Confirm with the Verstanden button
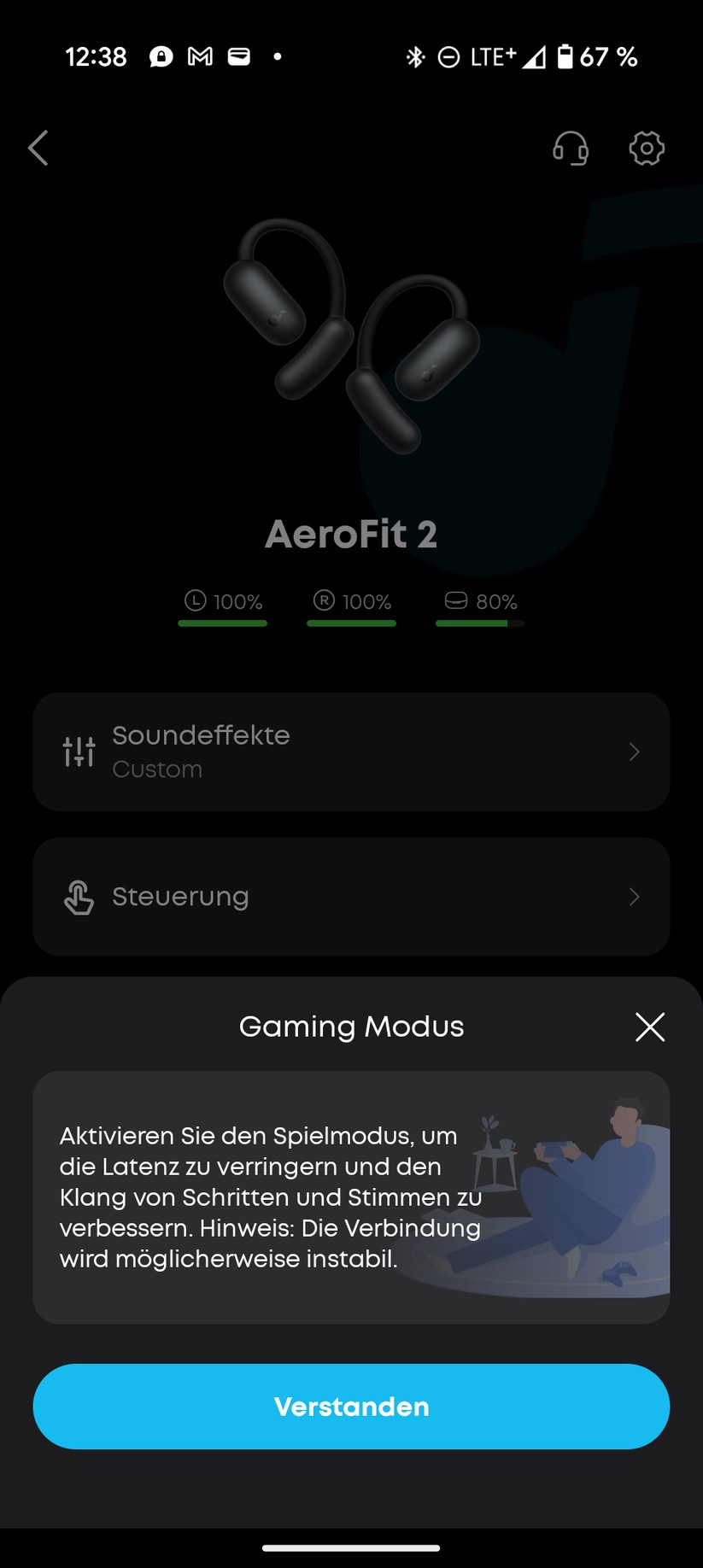 click(x=351, y=1406)
